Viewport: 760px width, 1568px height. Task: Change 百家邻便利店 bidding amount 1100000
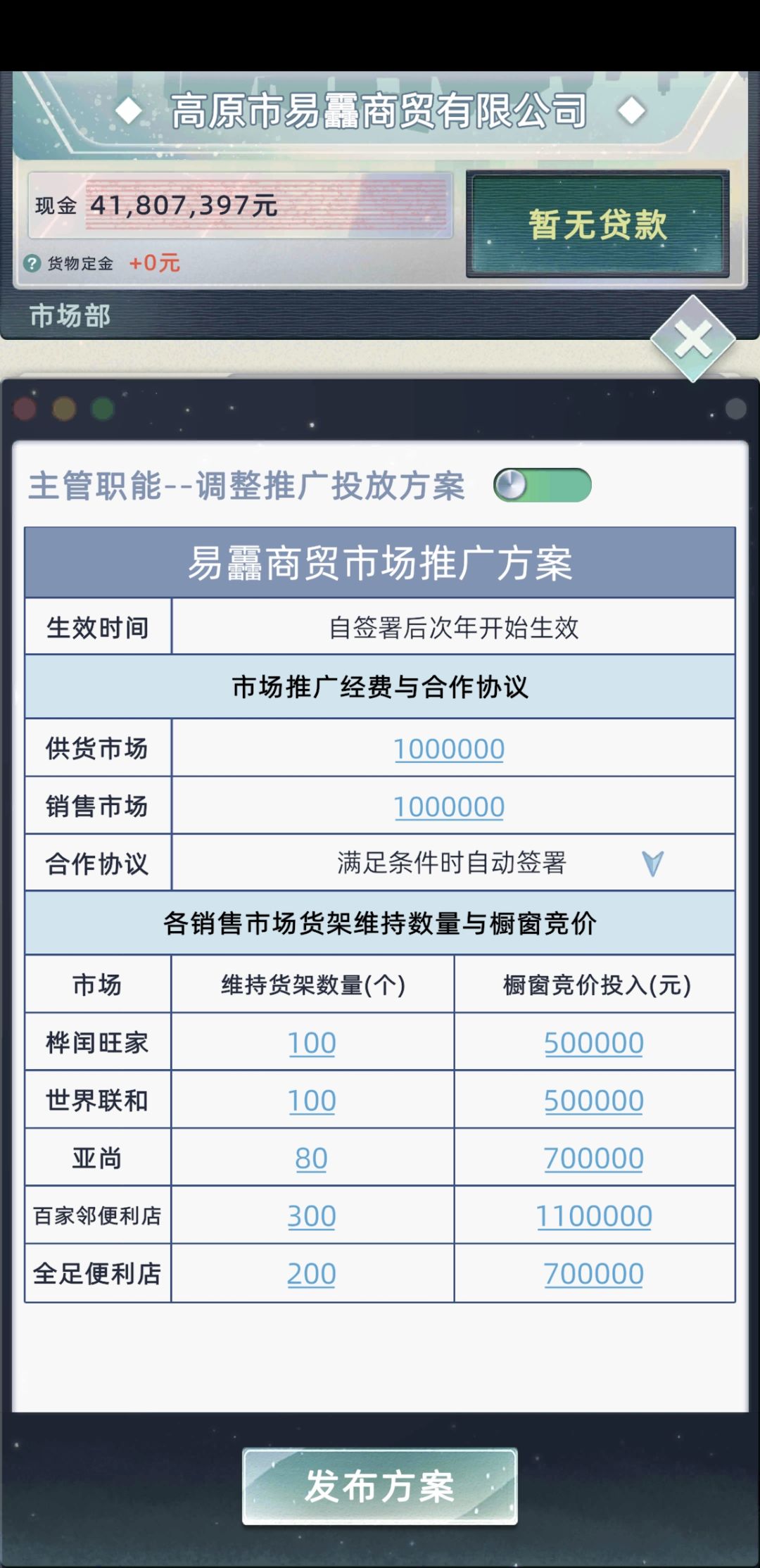click(x=594, y=1215)
